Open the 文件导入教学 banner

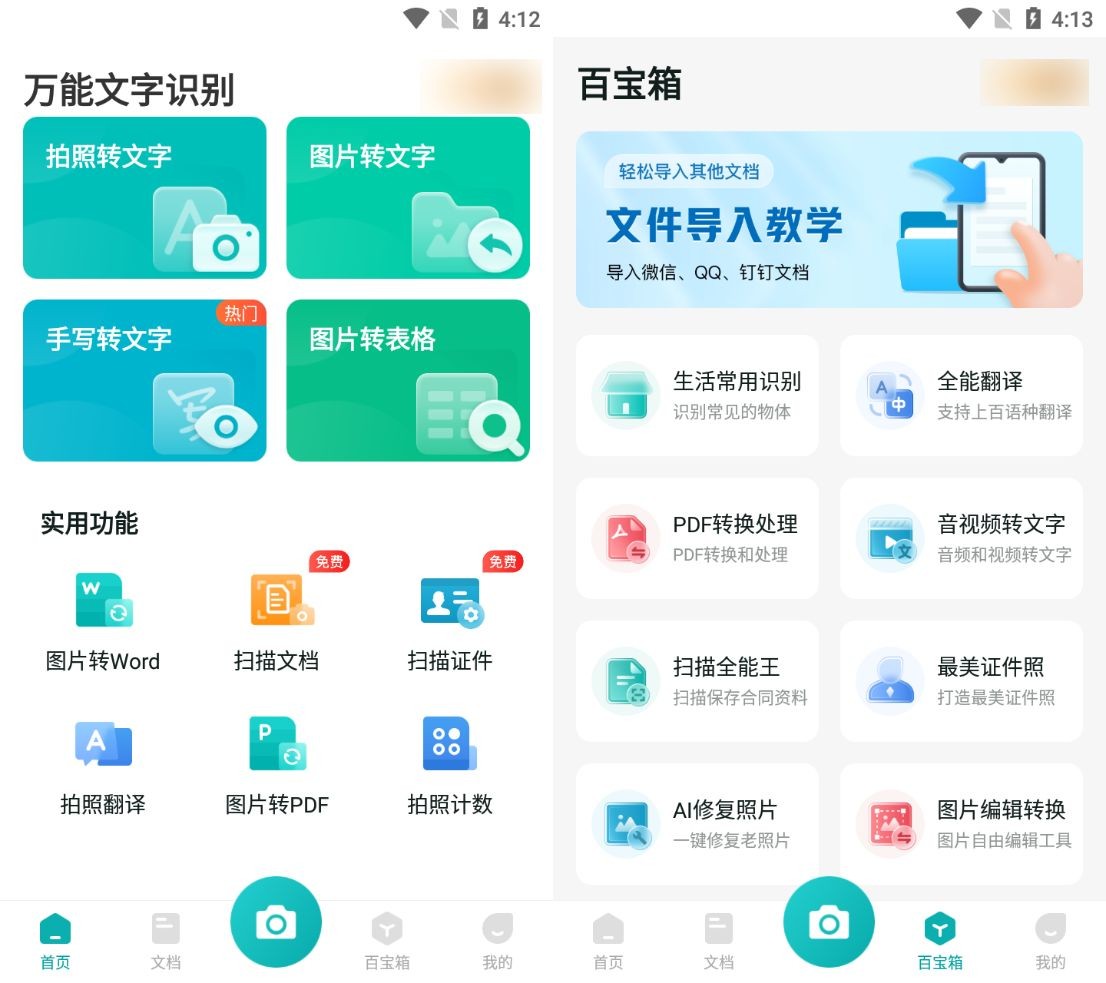click(829, 220)
